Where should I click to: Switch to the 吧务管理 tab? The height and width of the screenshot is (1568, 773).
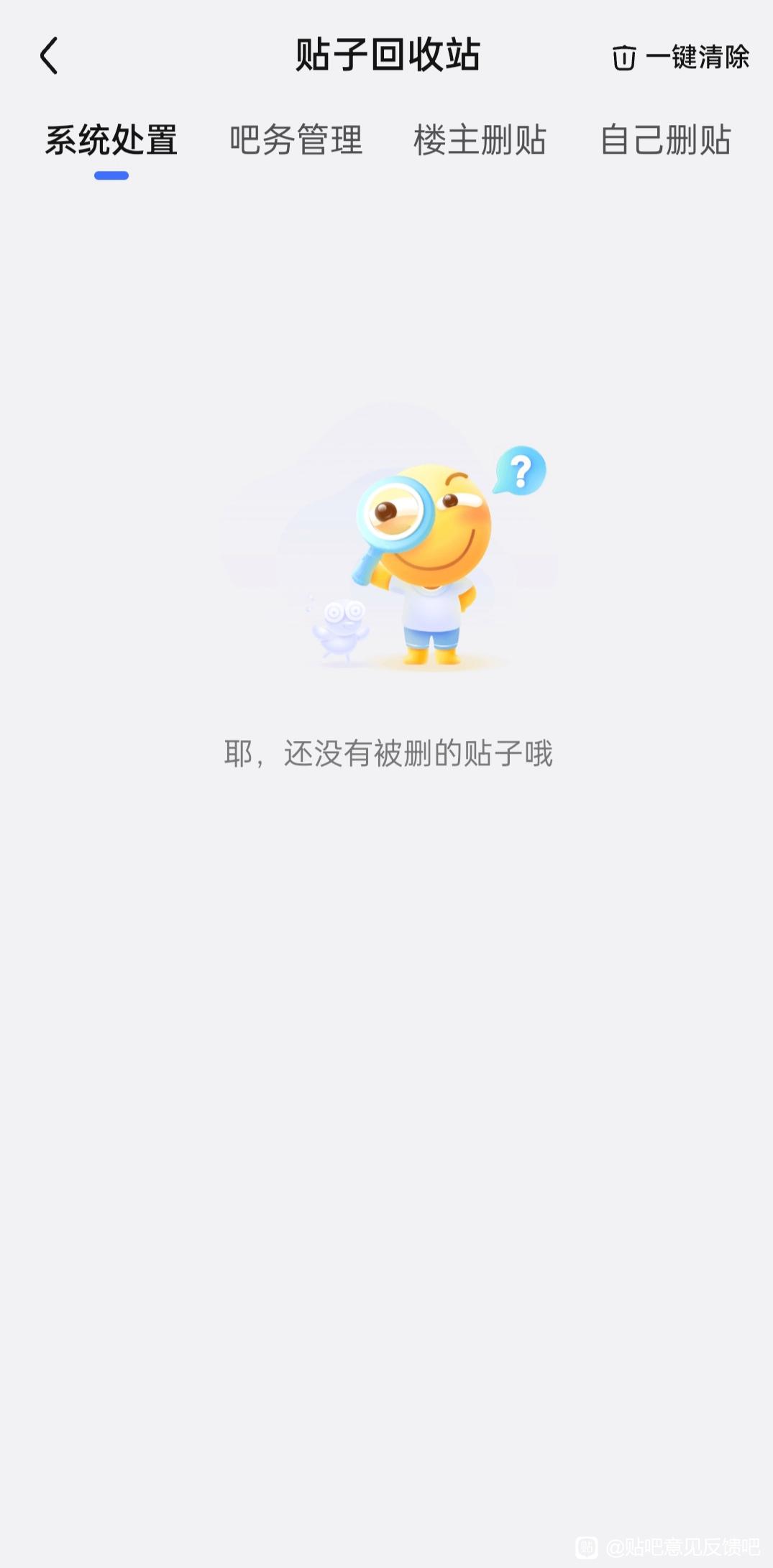tap(296, 140)
